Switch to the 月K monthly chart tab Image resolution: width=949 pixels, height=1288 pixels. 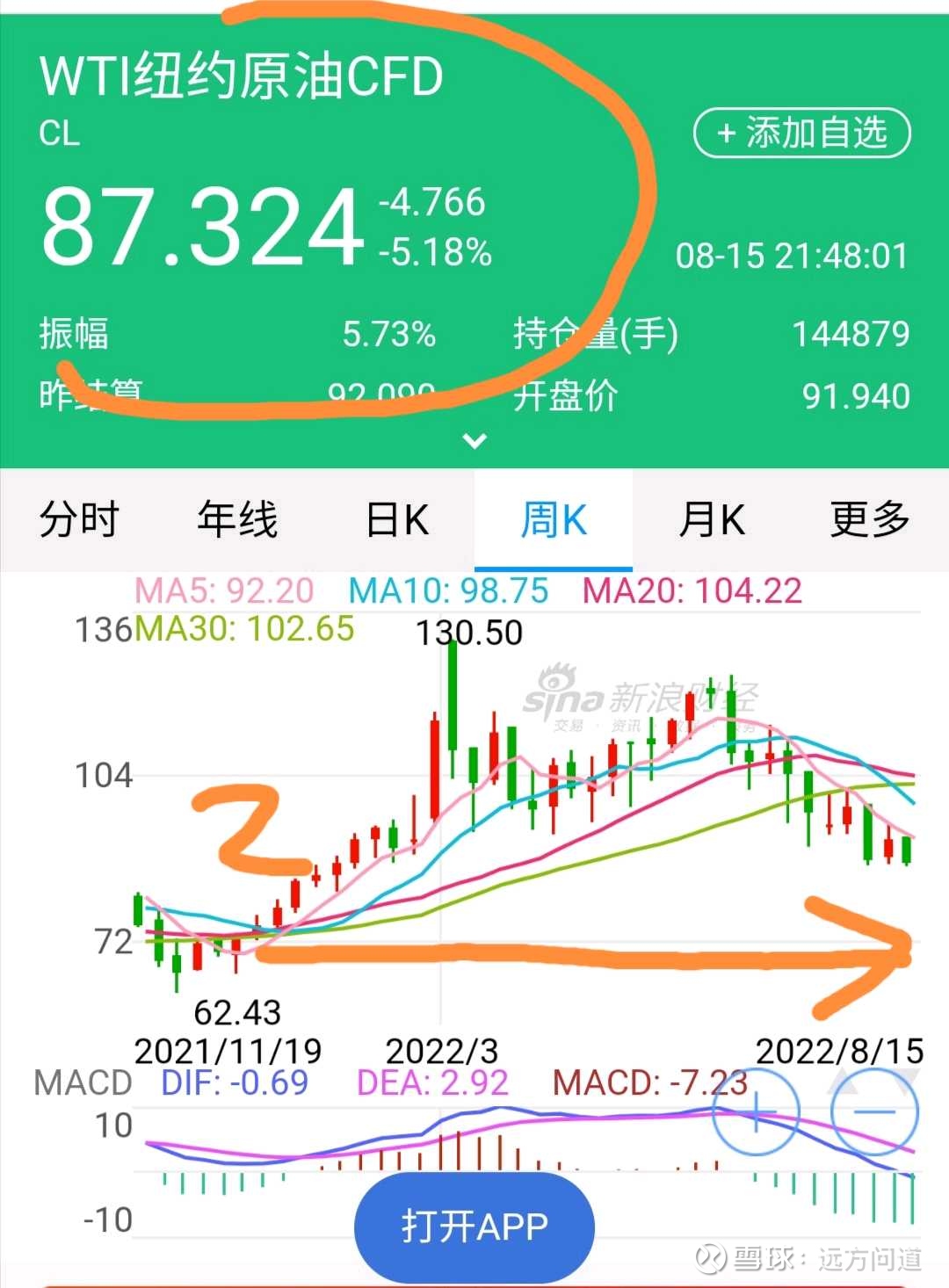(x=712, y=520)
